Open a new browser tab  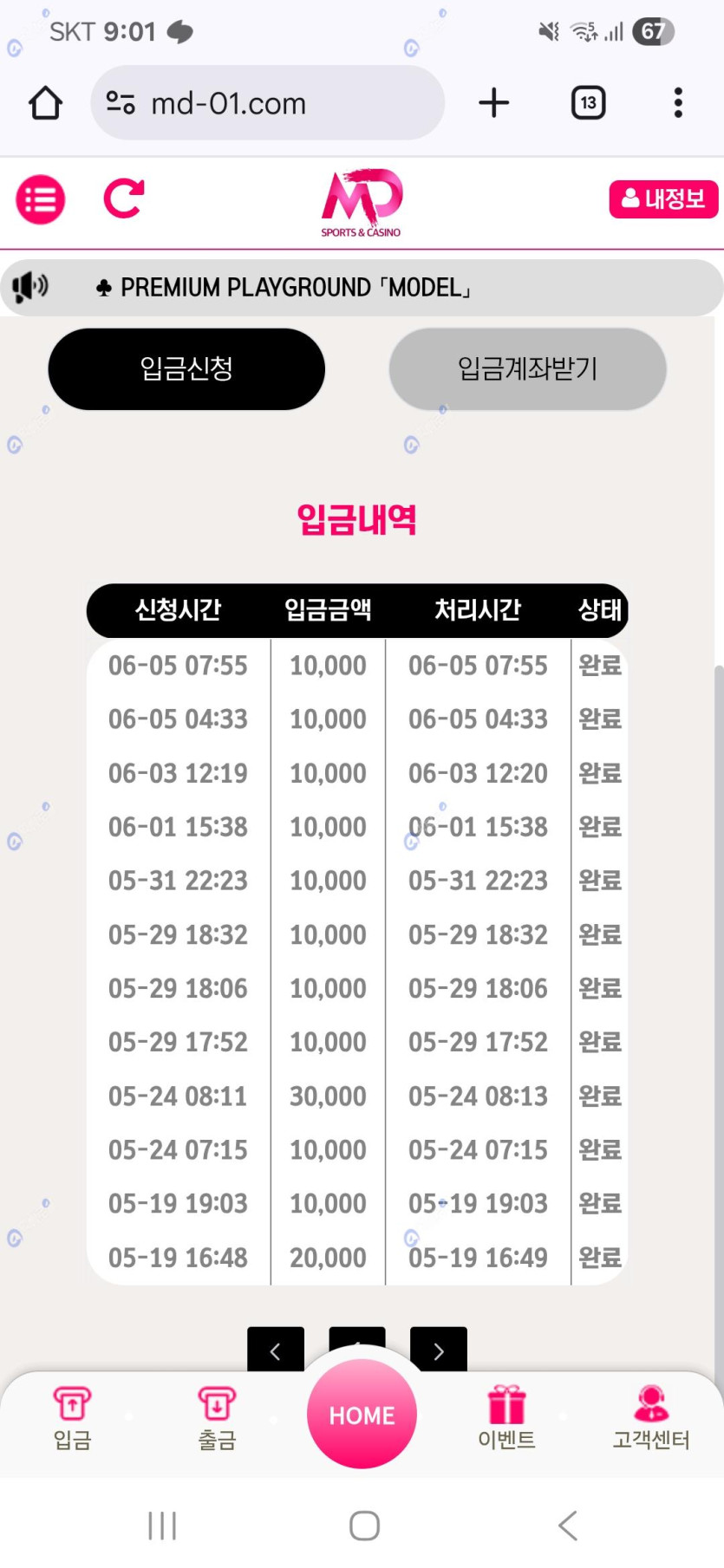coord(493,103)
